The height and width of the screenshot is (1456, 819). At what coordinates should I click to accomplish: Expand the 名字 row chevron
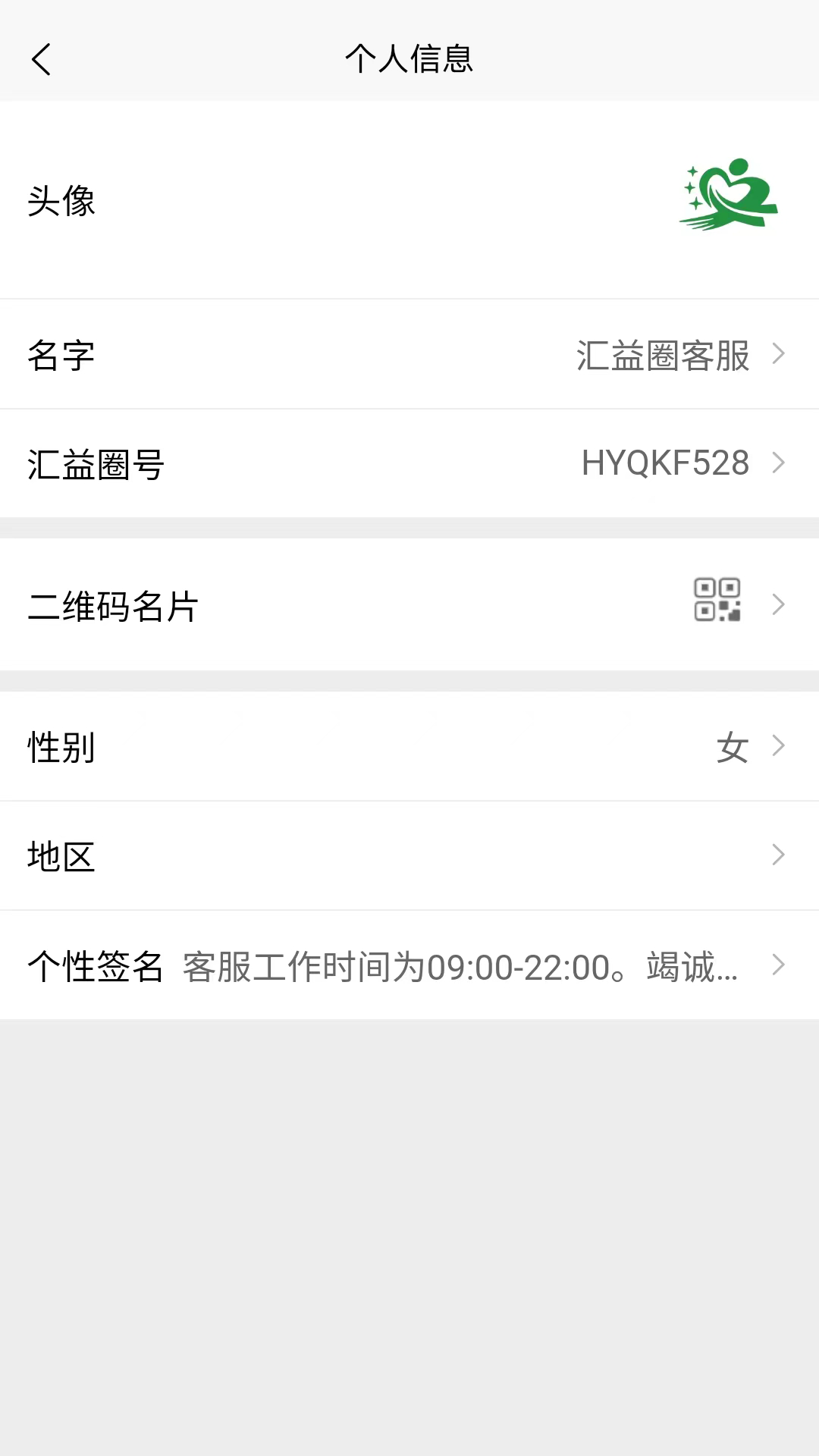[x=778, y=354]
